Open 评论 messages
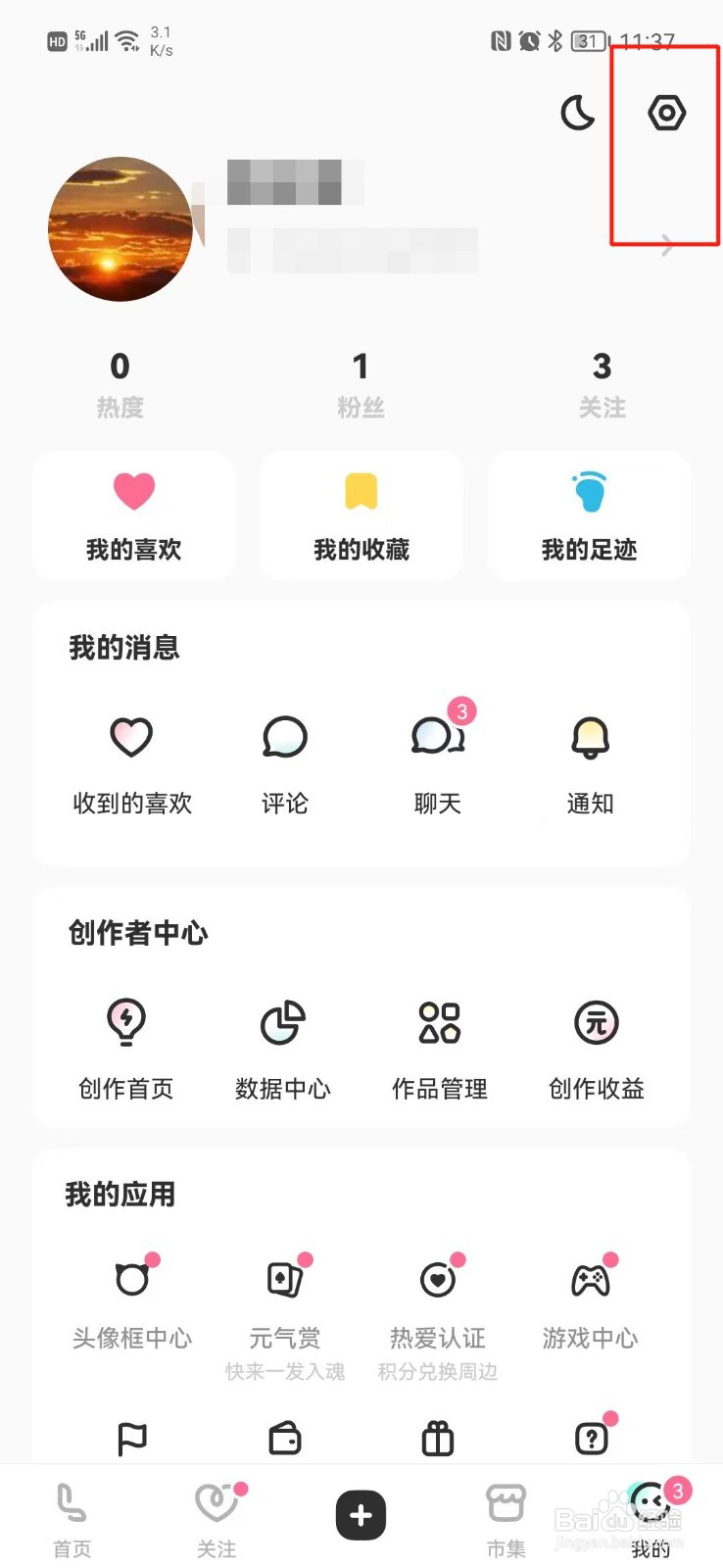The image size is (723, 1568). pos(285,760)
